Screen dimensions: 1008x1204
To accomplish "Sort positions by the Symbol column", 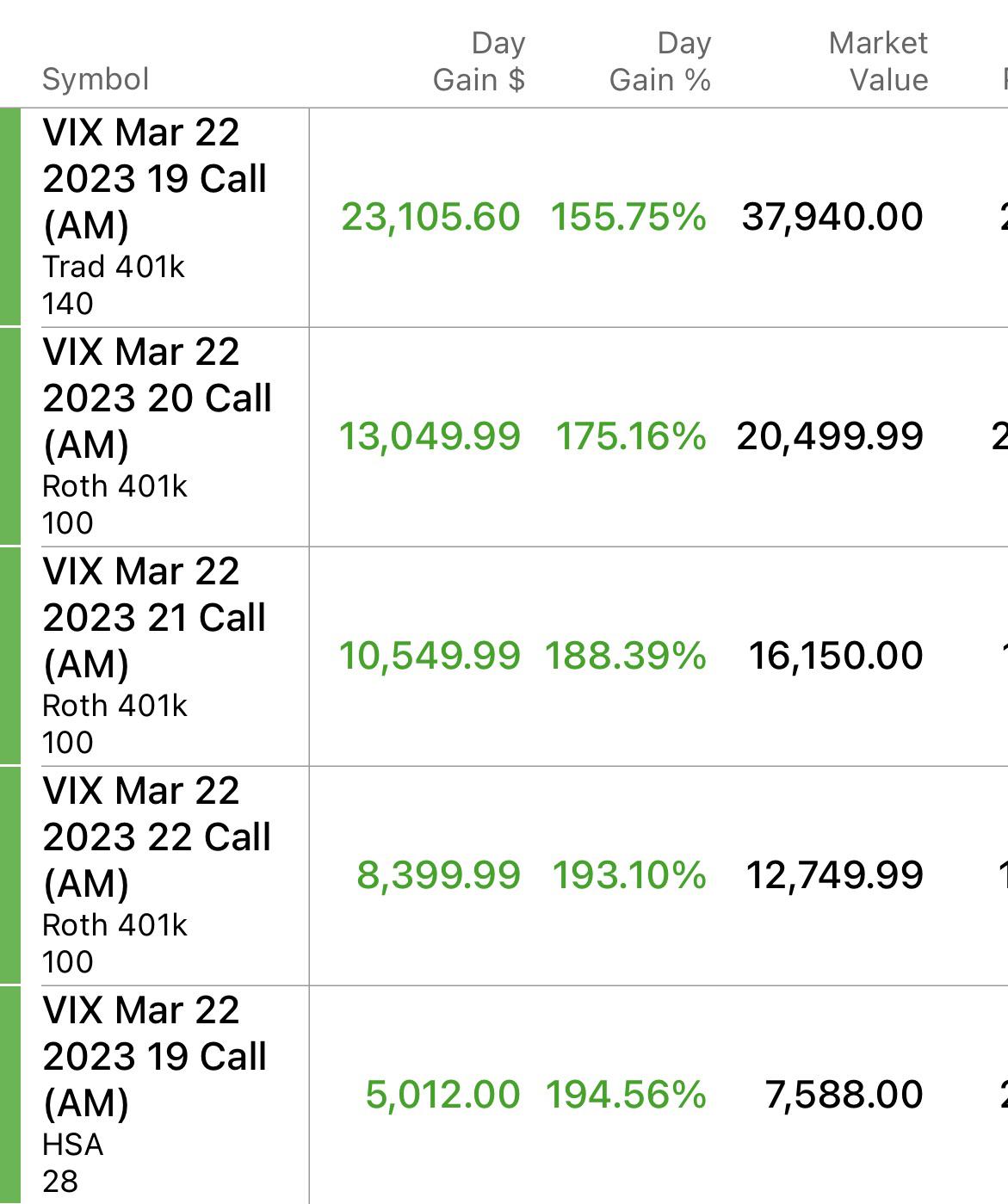I will point(96,79).
